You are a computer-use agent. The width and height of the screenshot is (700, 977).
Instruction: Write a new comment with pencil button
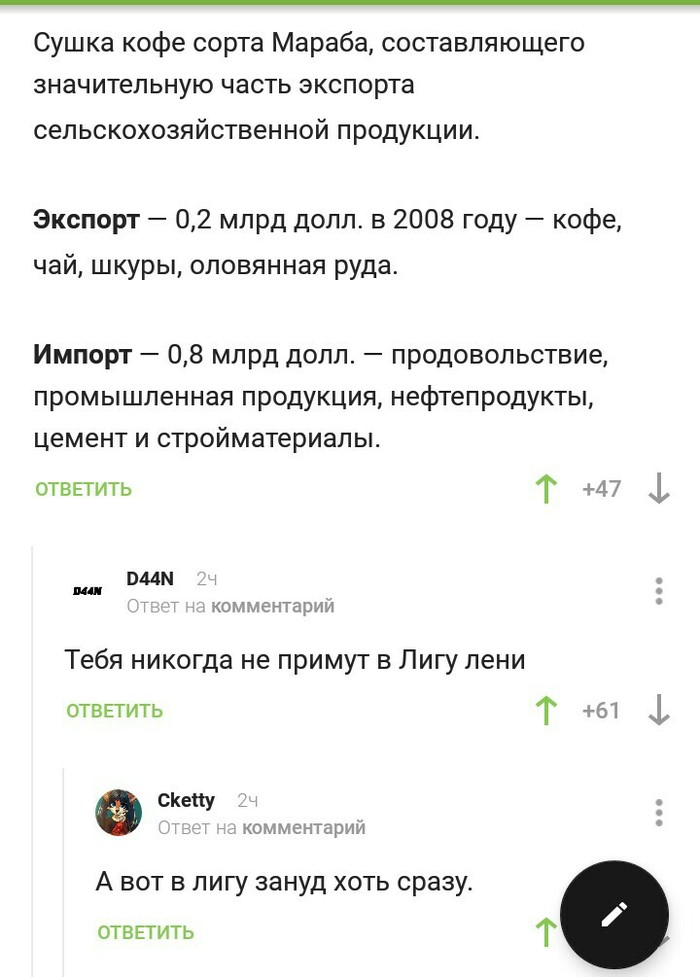[614, 914]
